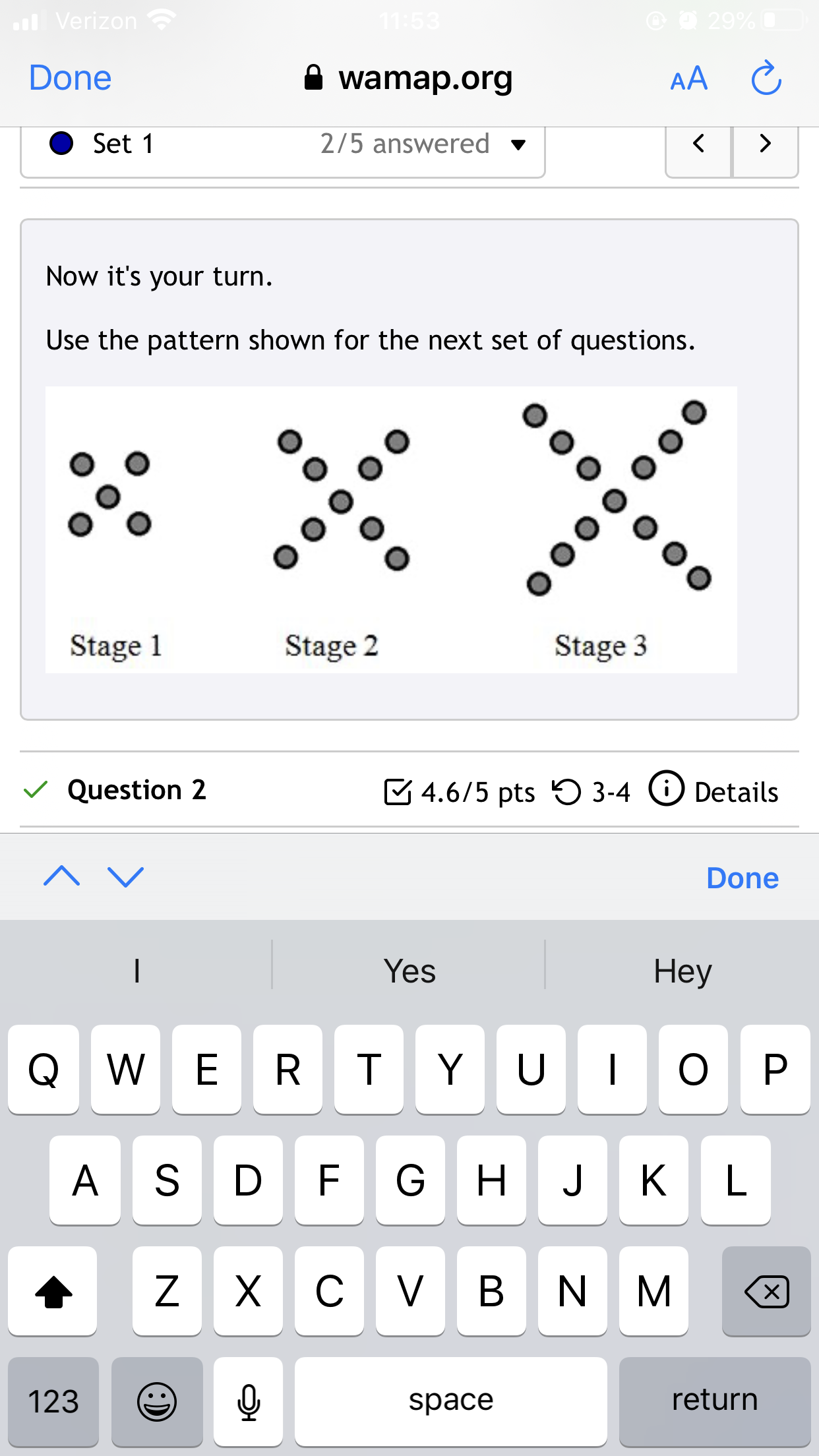Start dictation with the microphone key
This screenshot has height=1456, width=819.
click(x=249, y=1401)
